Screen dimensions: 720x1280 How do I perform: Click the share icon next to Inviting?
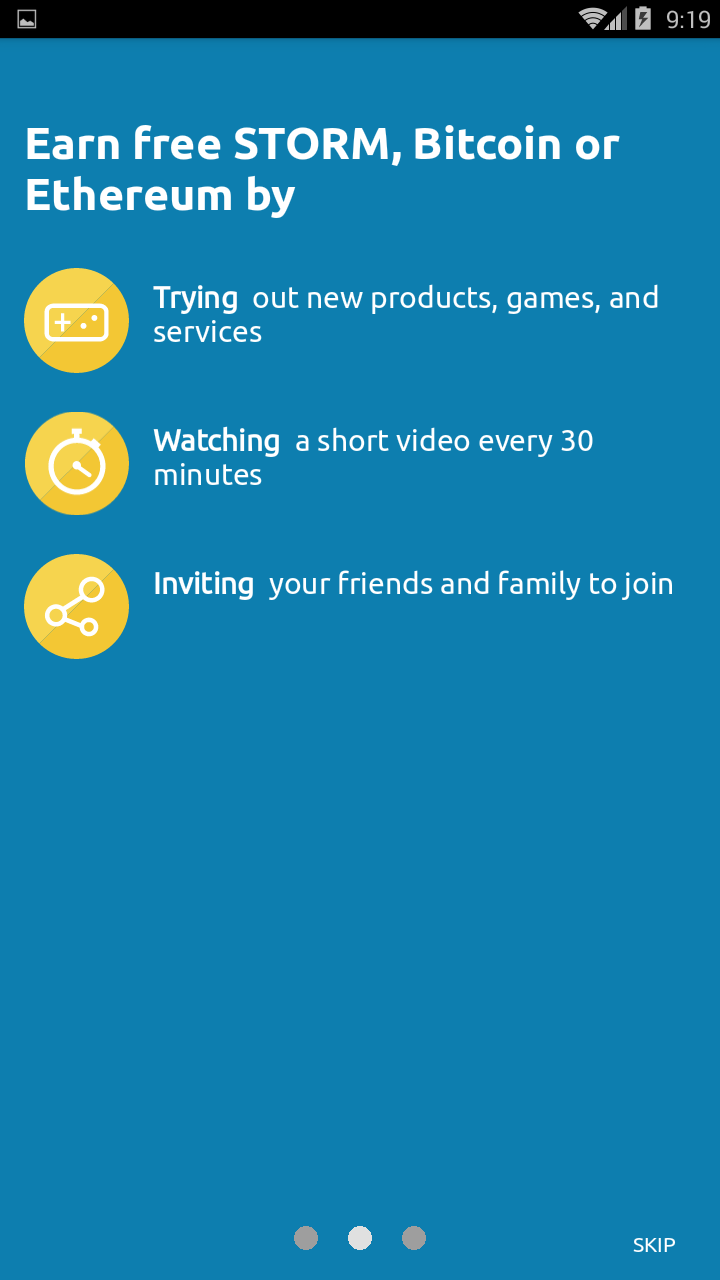click(x=76, y=606)
